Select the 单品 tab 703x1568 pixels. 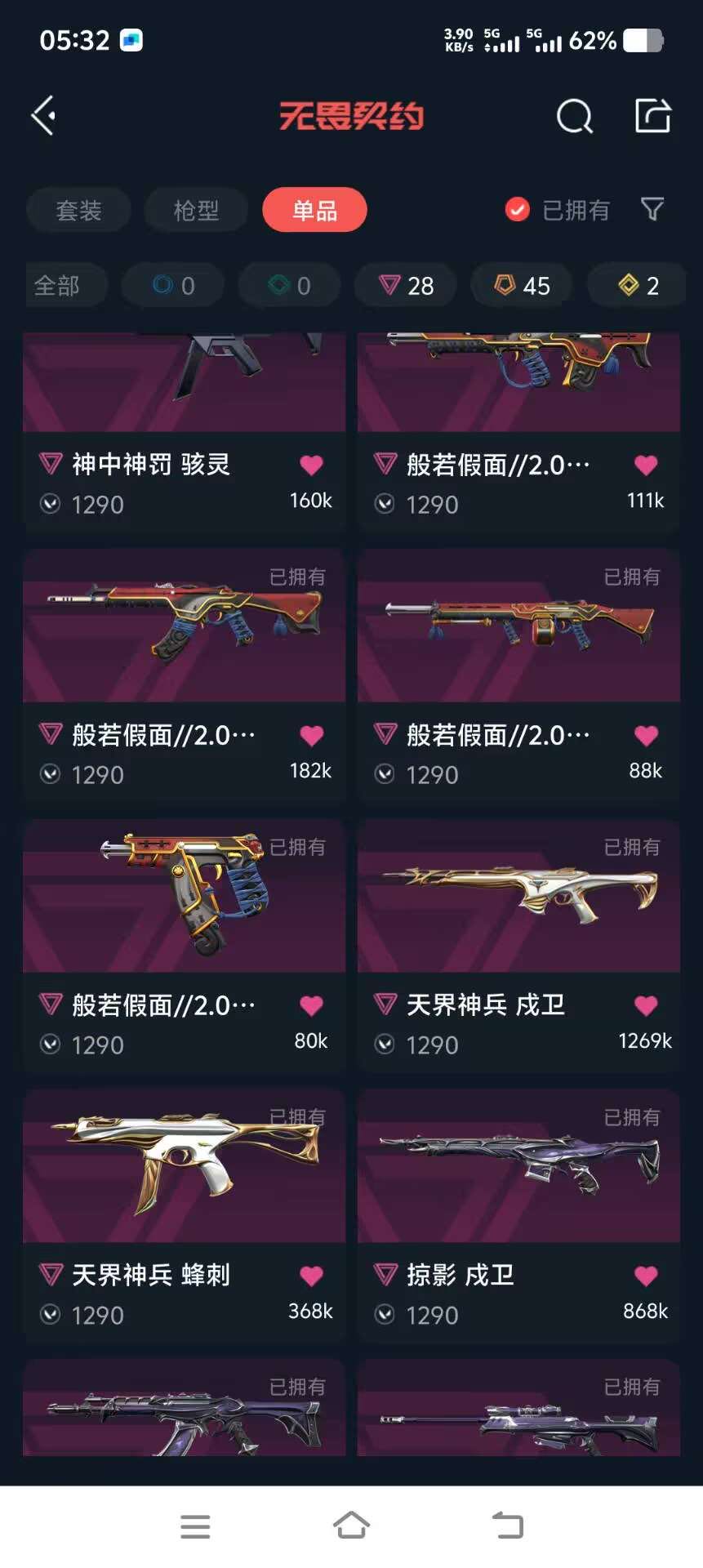coord(314,210)
